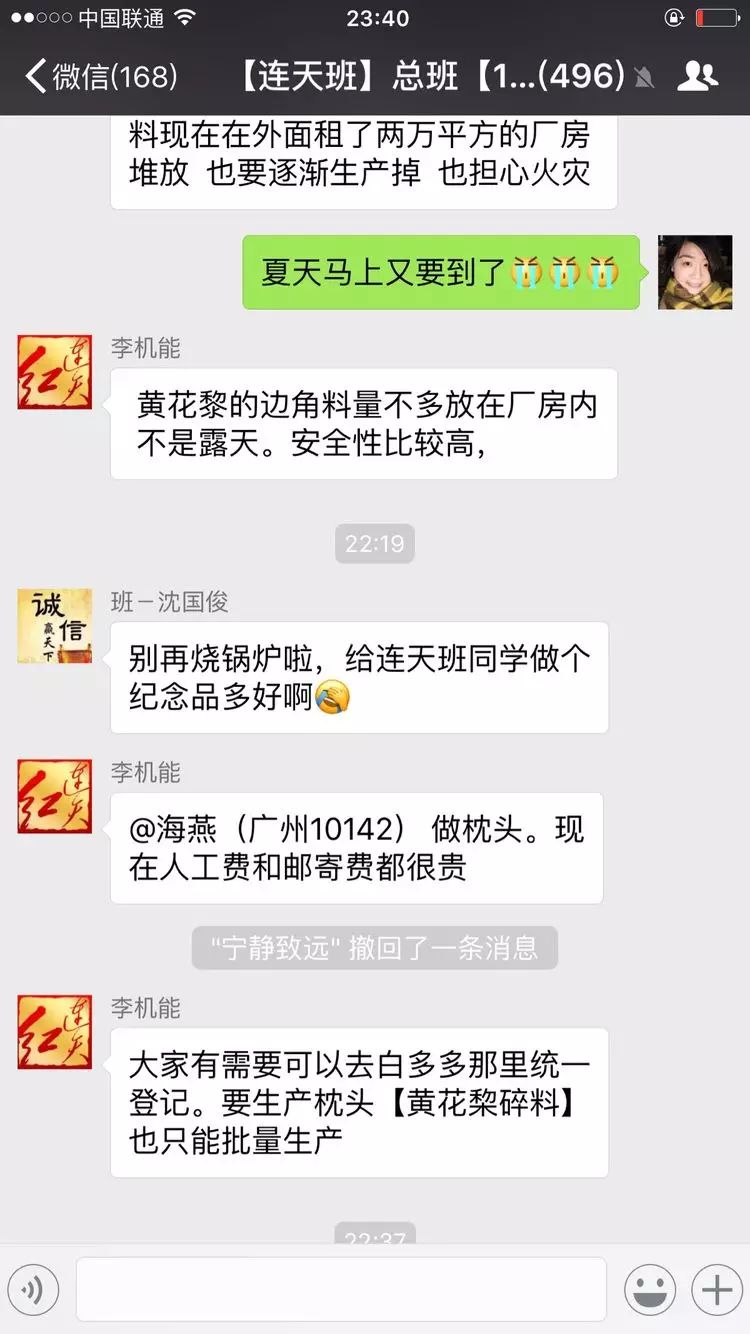This screenshot has width=750, height=1334.
Task: Switch to voice input mode
Action: point(34,1290)
